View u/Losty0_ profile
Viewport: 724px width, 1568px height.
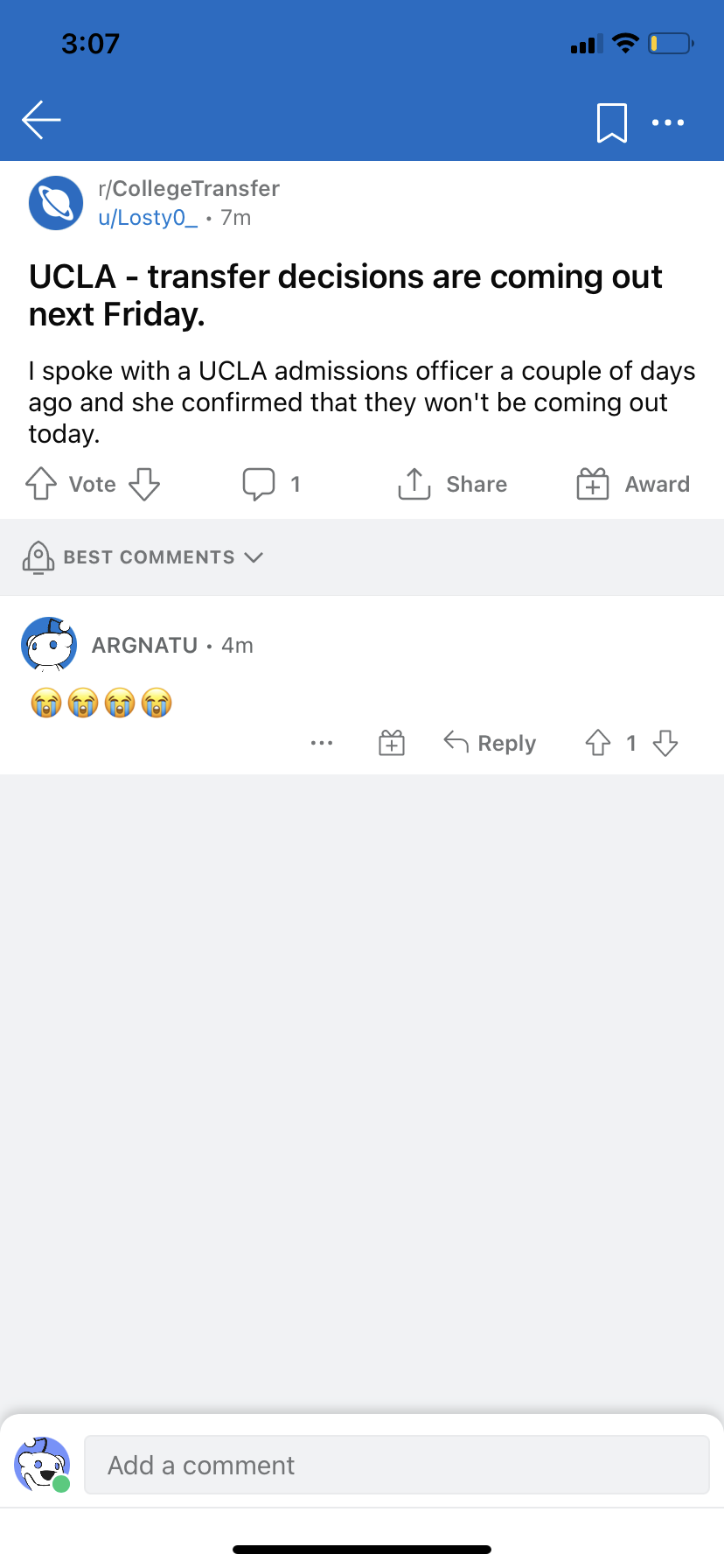(x=148, y=218)
